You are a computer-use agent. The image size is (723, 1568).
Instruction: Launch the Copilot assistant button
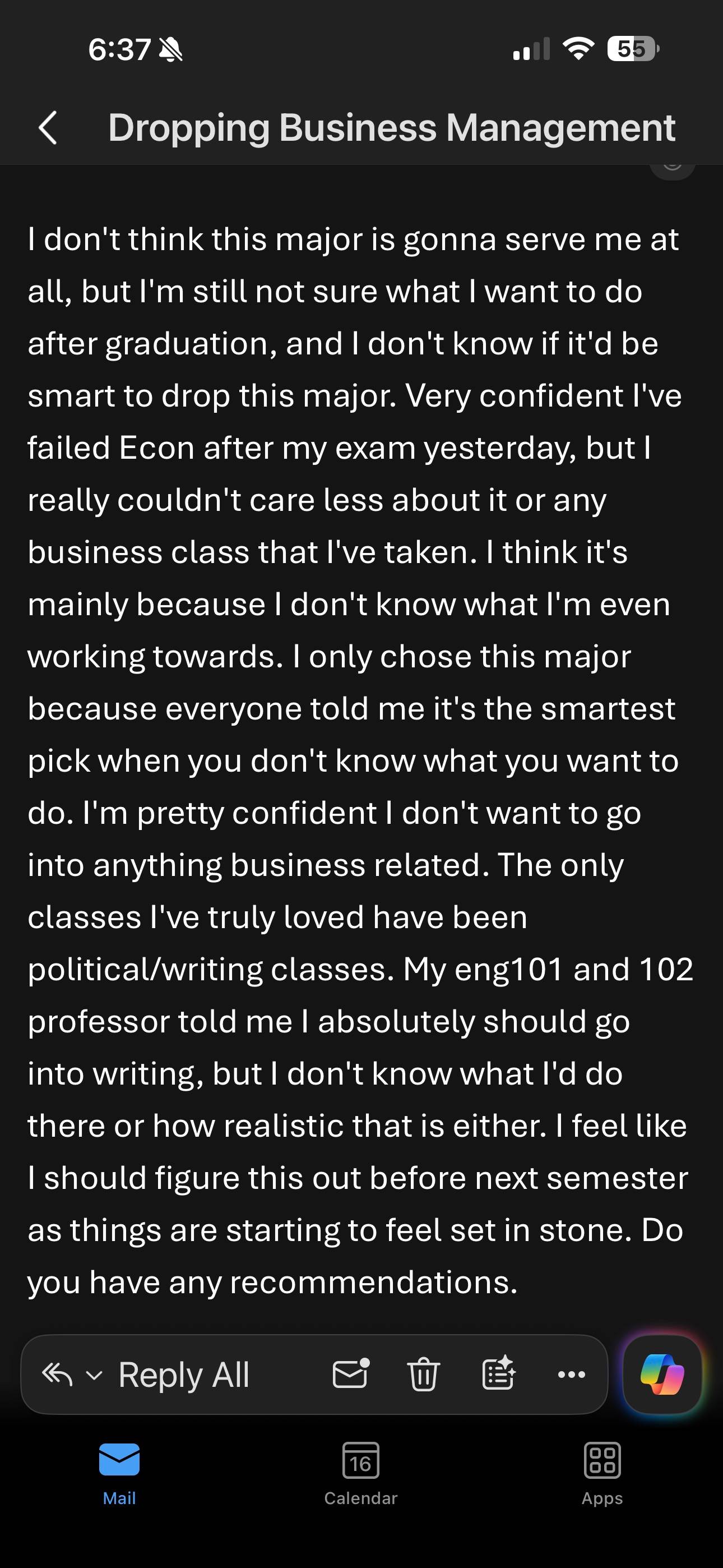tap(662, 1375)
